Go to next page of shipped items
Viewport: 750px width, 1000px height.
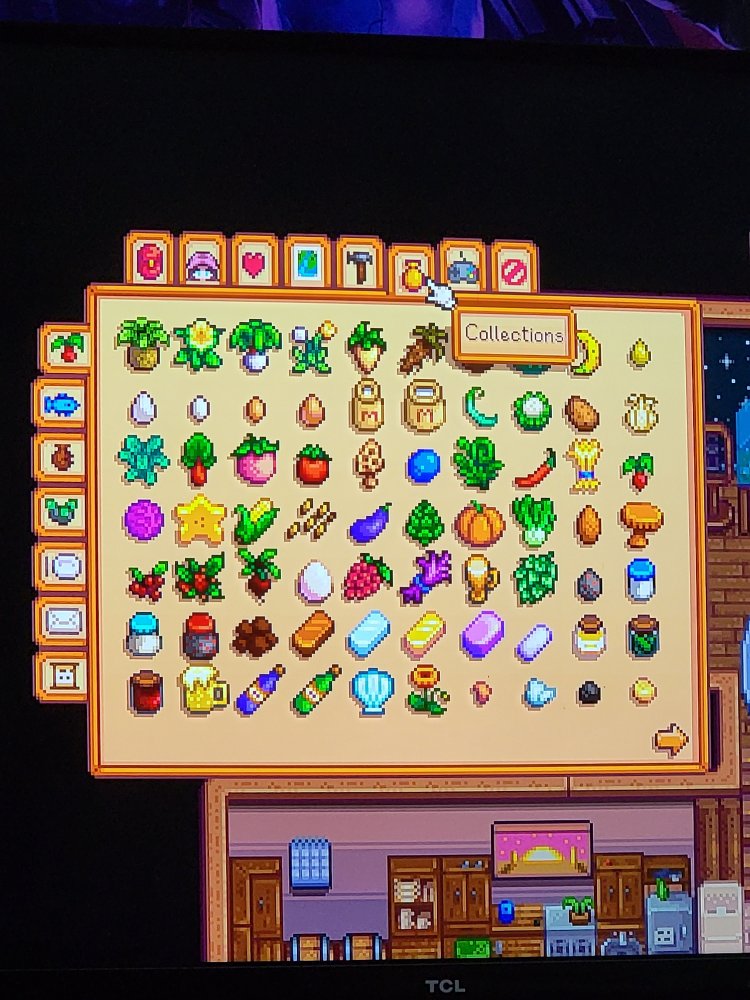point(671,740)
